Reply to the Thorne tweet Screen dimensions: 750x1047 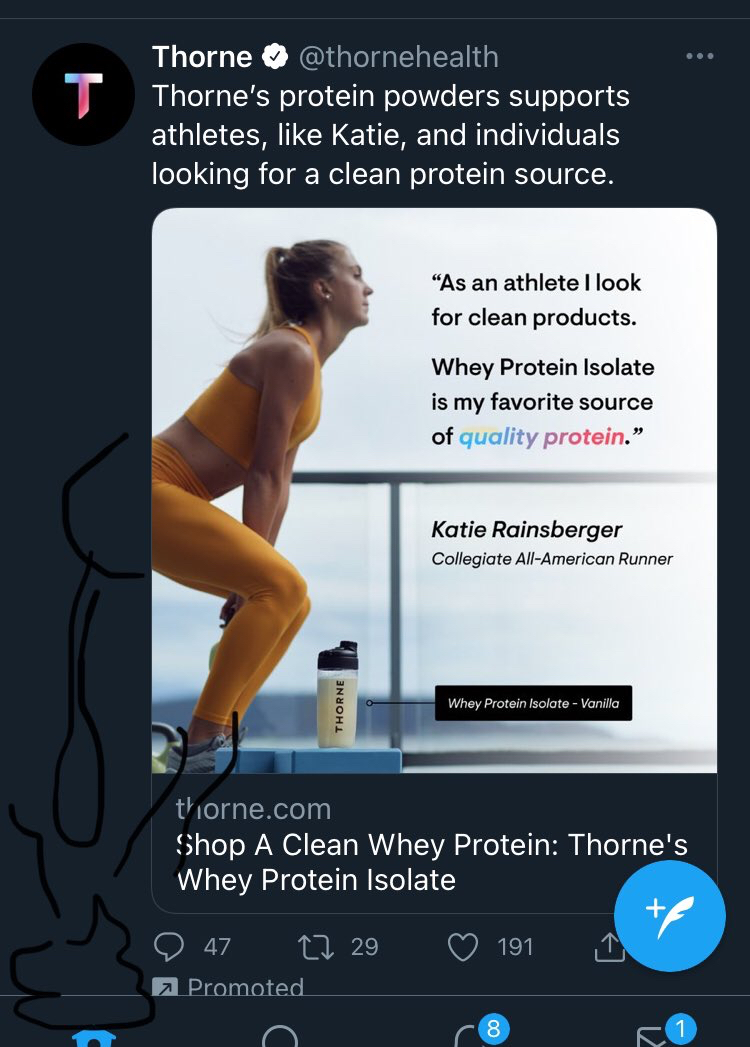click(x=171, y=946)
